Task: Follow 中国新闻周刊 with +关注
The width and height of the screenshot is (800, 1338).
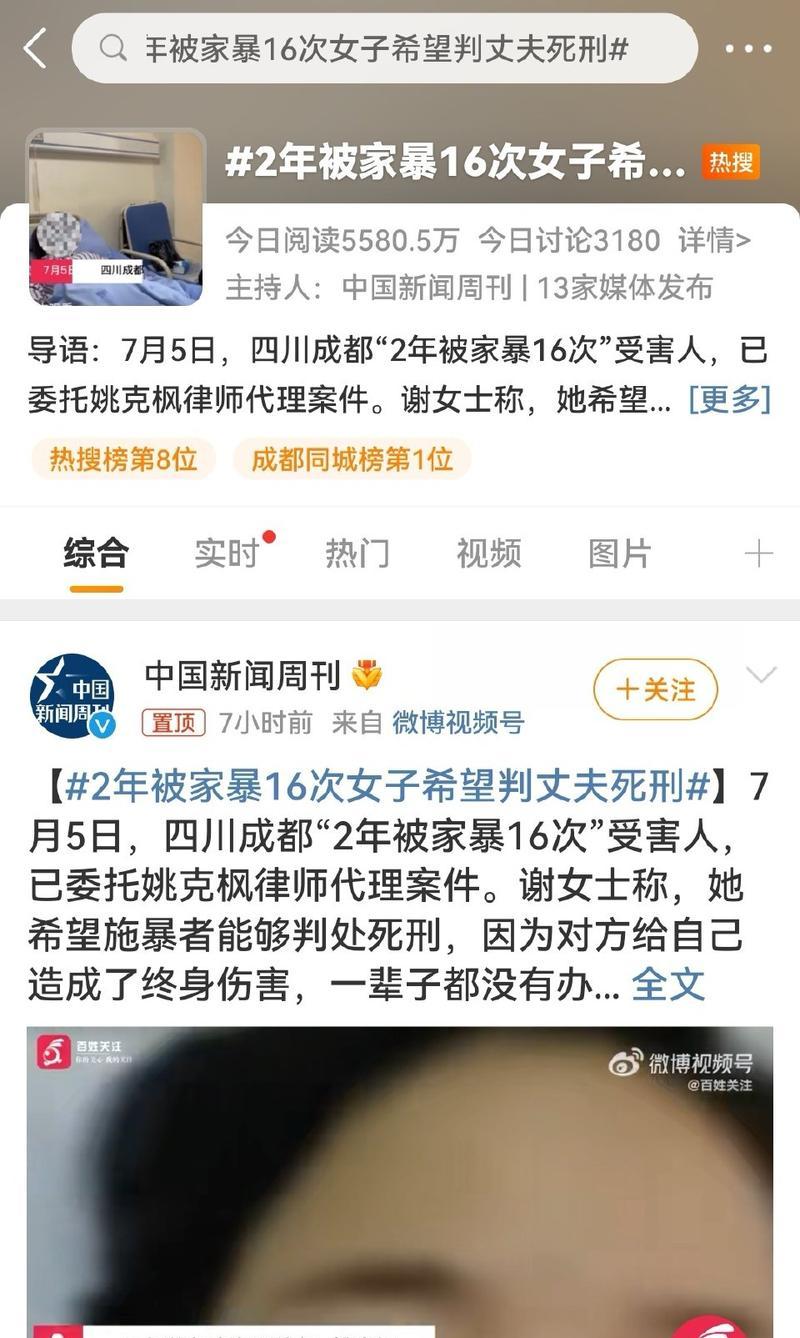Action: click(x=656, y=689)
